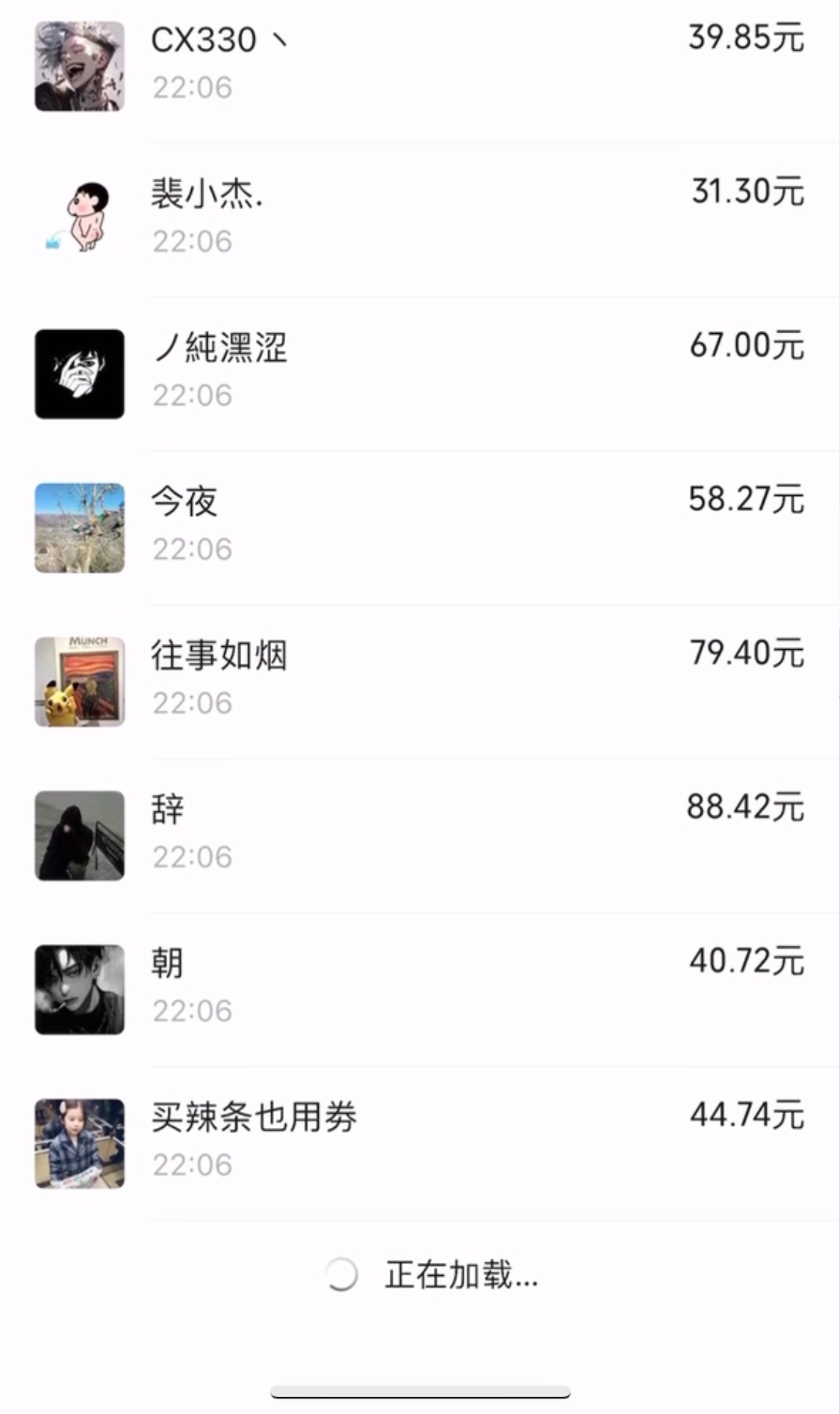Image resolution: width=840 pixels, height=1414 pixels.
Task: Open the row for 辞
Action: [418, 835]
